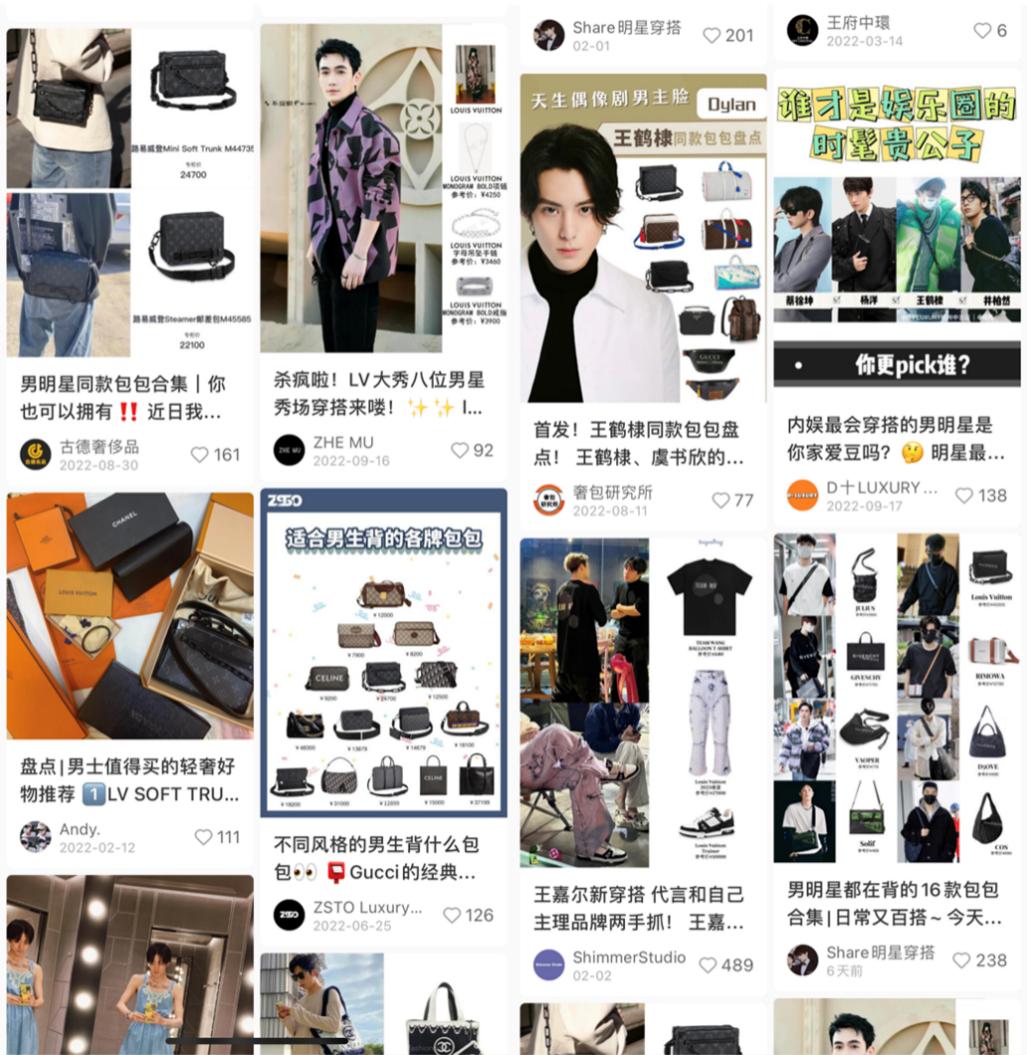The image size is (1027, 1055).
Task: Like ZHE MU's LV show post
Action: [x=459, y=451]
